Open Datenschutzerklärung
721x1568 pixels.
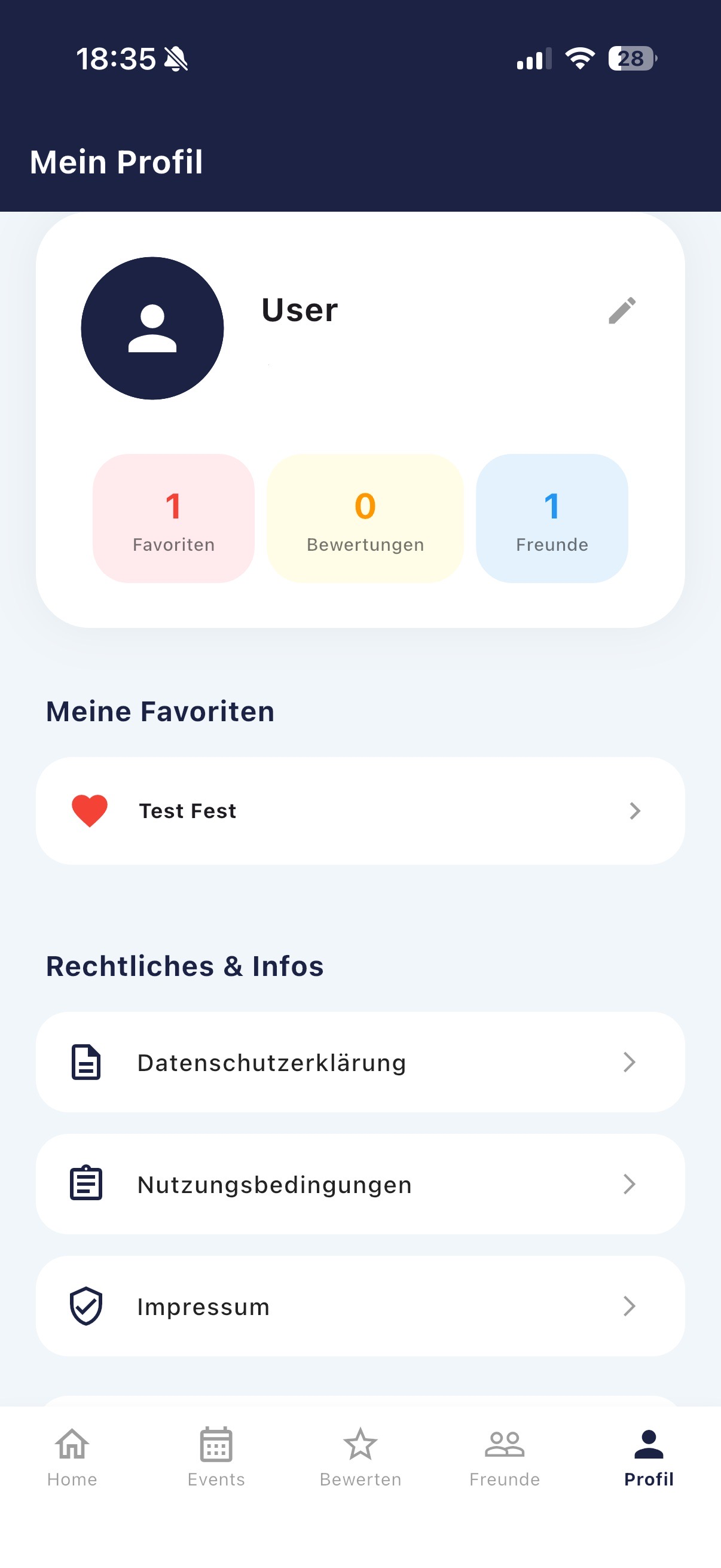360,1062
